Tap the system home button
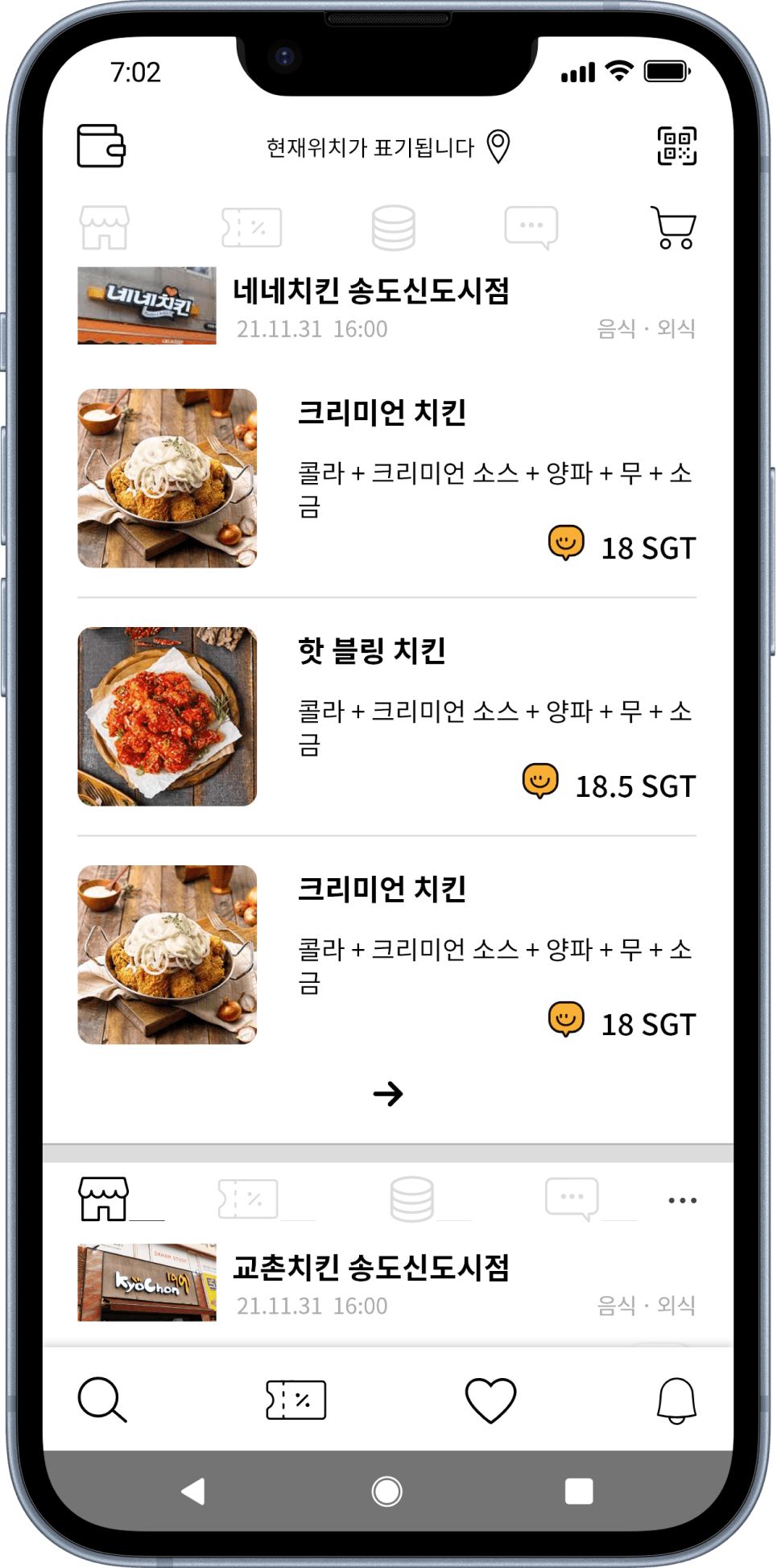Viewport: 777px width, 1568px height. pyautogui.click(x=387, y=1491)
